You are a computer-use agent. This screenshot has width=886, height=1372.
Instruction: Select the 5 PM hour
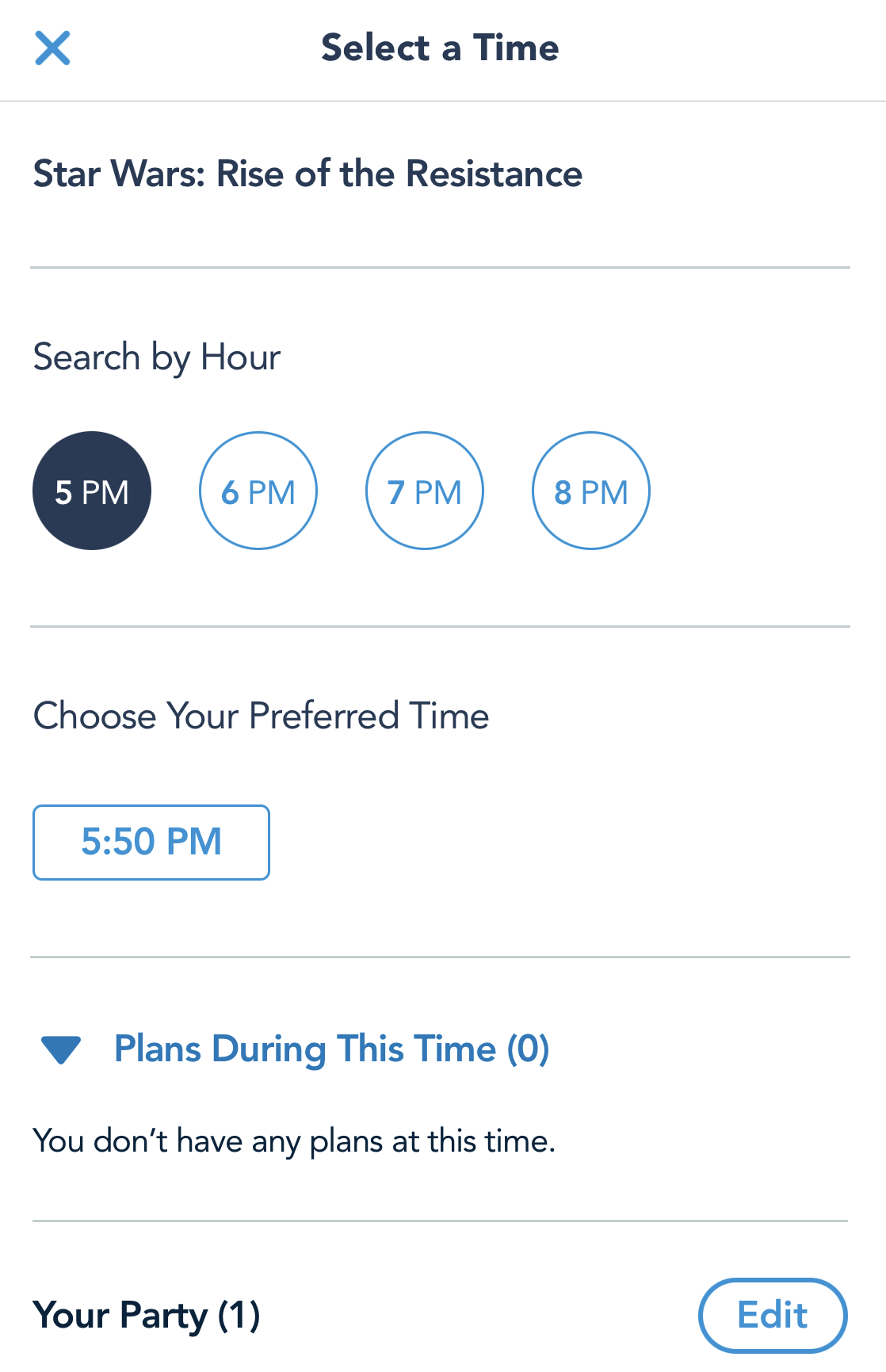pos(92,491)
